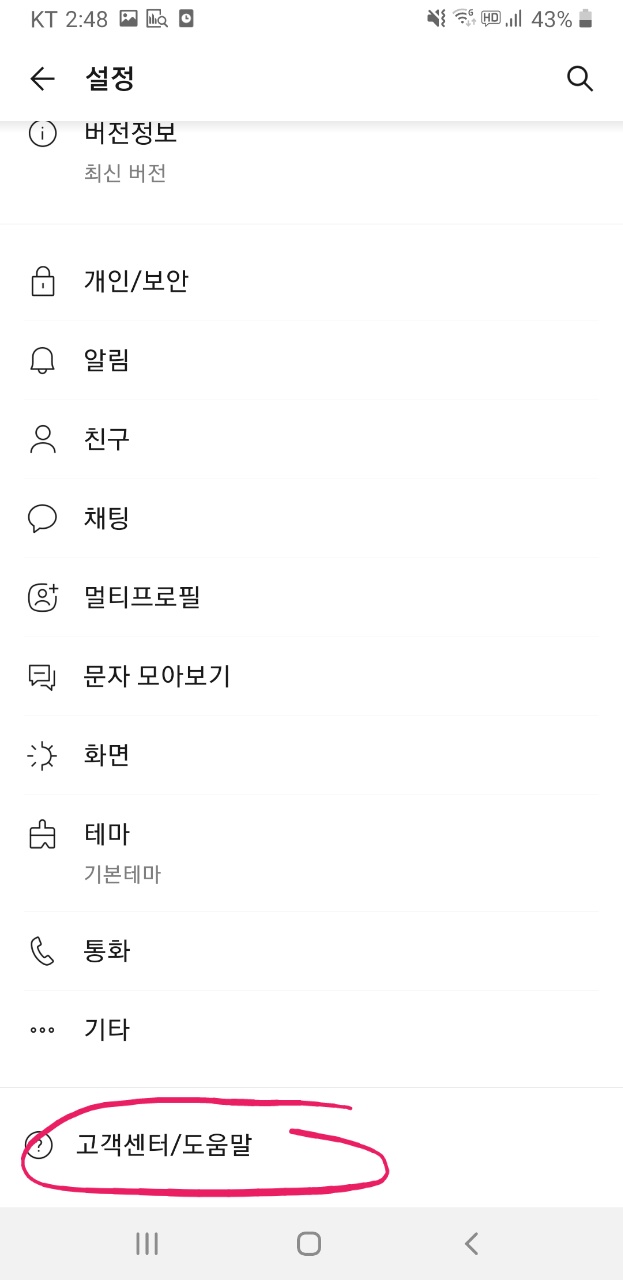Open 기타 settings

tap(311, 1029)
